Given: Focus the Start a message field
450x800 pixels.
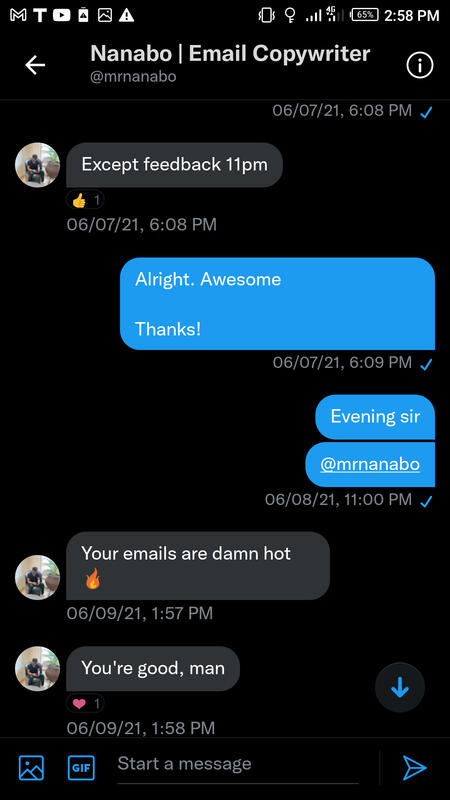Looking at the screenshot, I should click(x=237, y=766).
